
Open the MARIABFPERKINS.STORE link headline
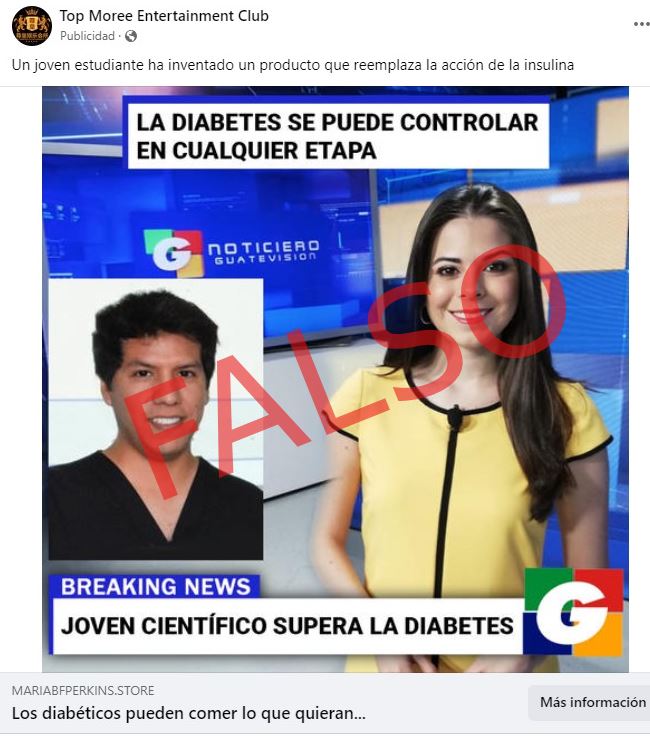188,714
